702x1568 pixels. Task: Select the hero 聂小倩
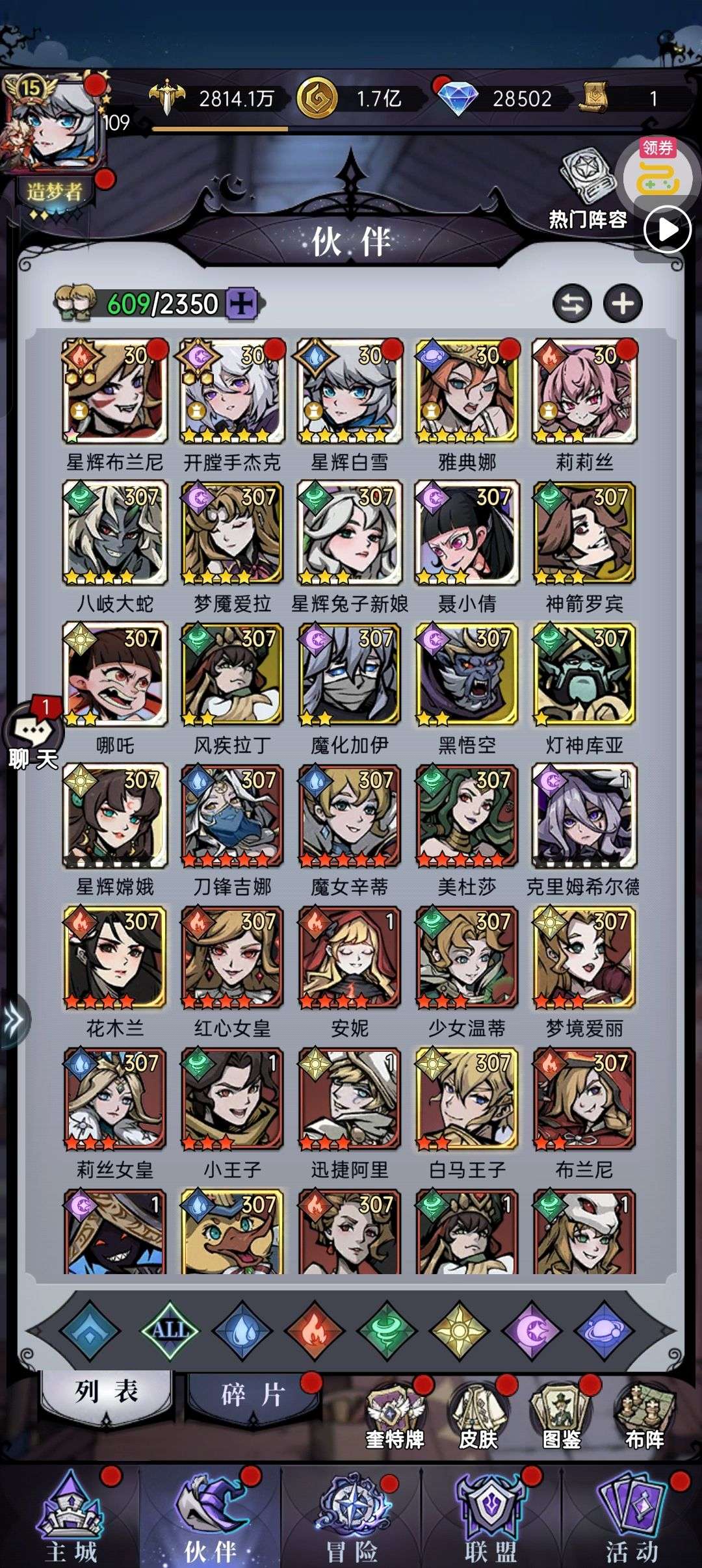467,532
